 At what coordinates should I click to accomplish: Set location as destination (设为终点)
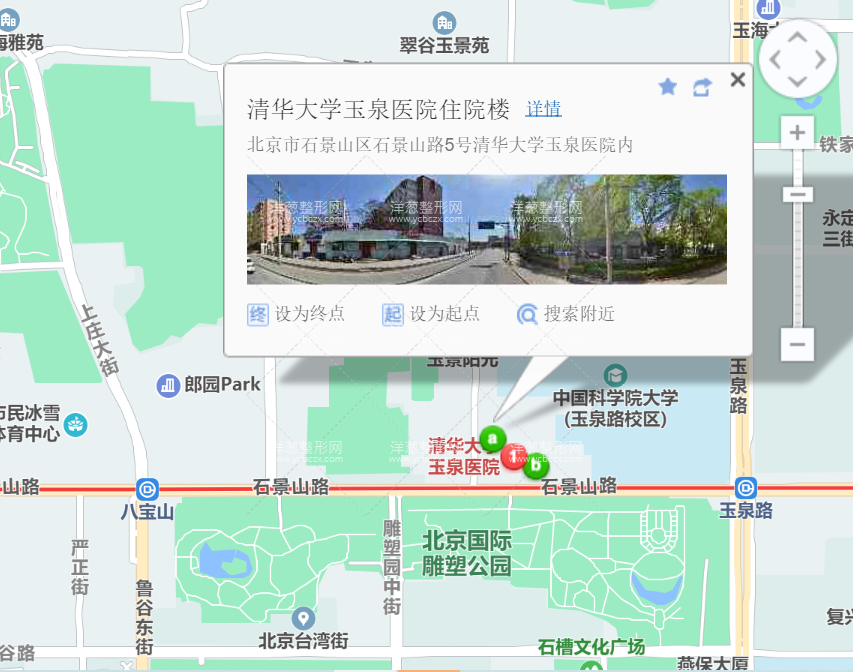[x=297, y=314]
